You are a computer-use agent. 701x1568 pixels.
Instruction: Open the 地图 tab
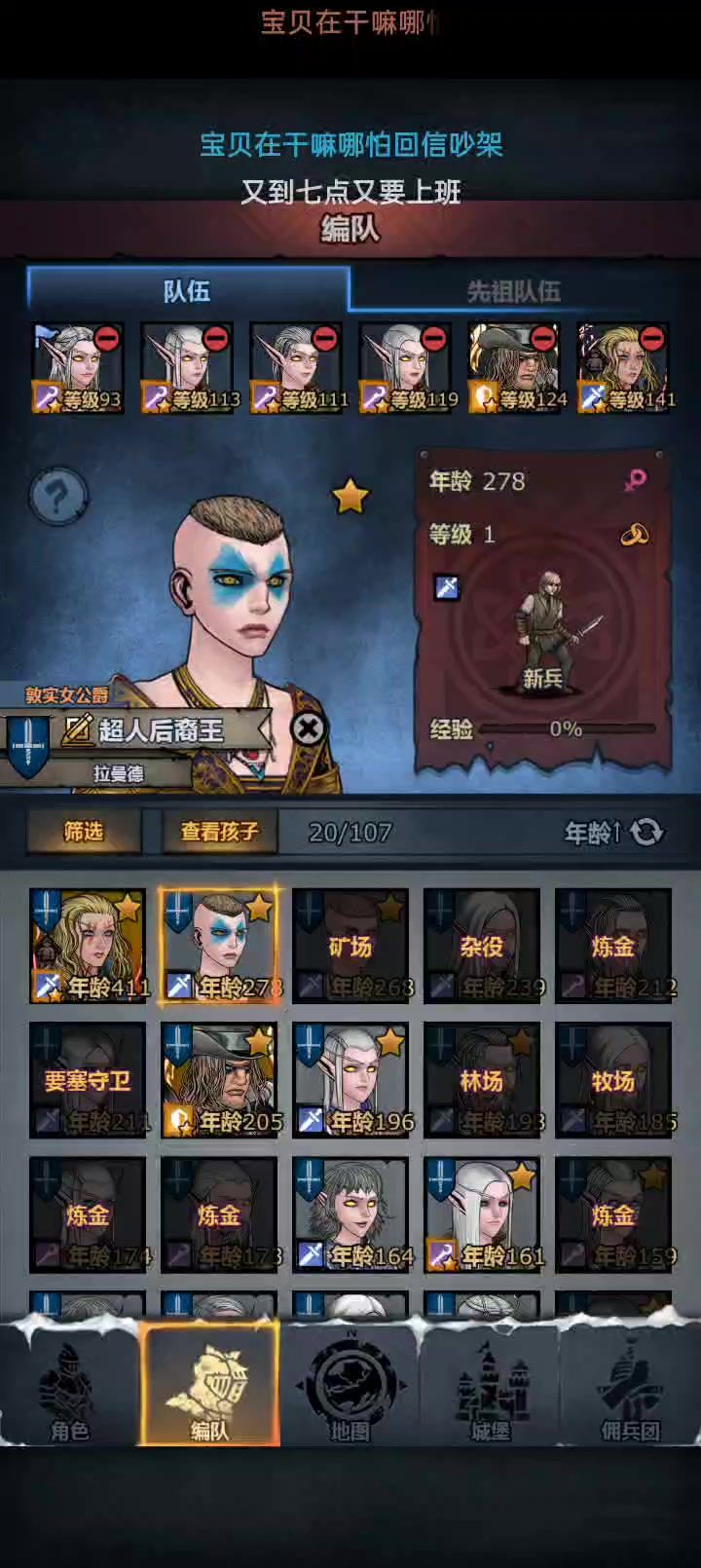click(350, 1388)
